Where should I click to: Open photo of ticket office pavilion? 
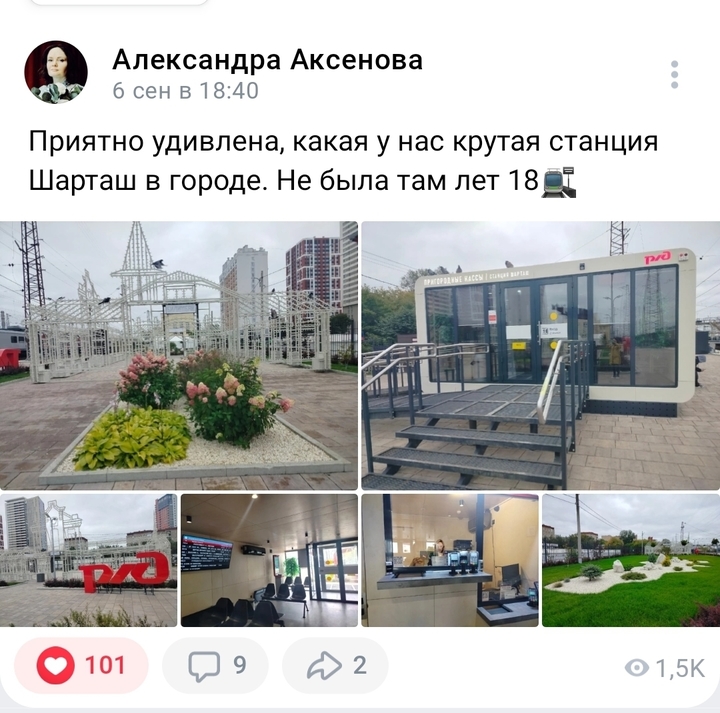point(540,355)
